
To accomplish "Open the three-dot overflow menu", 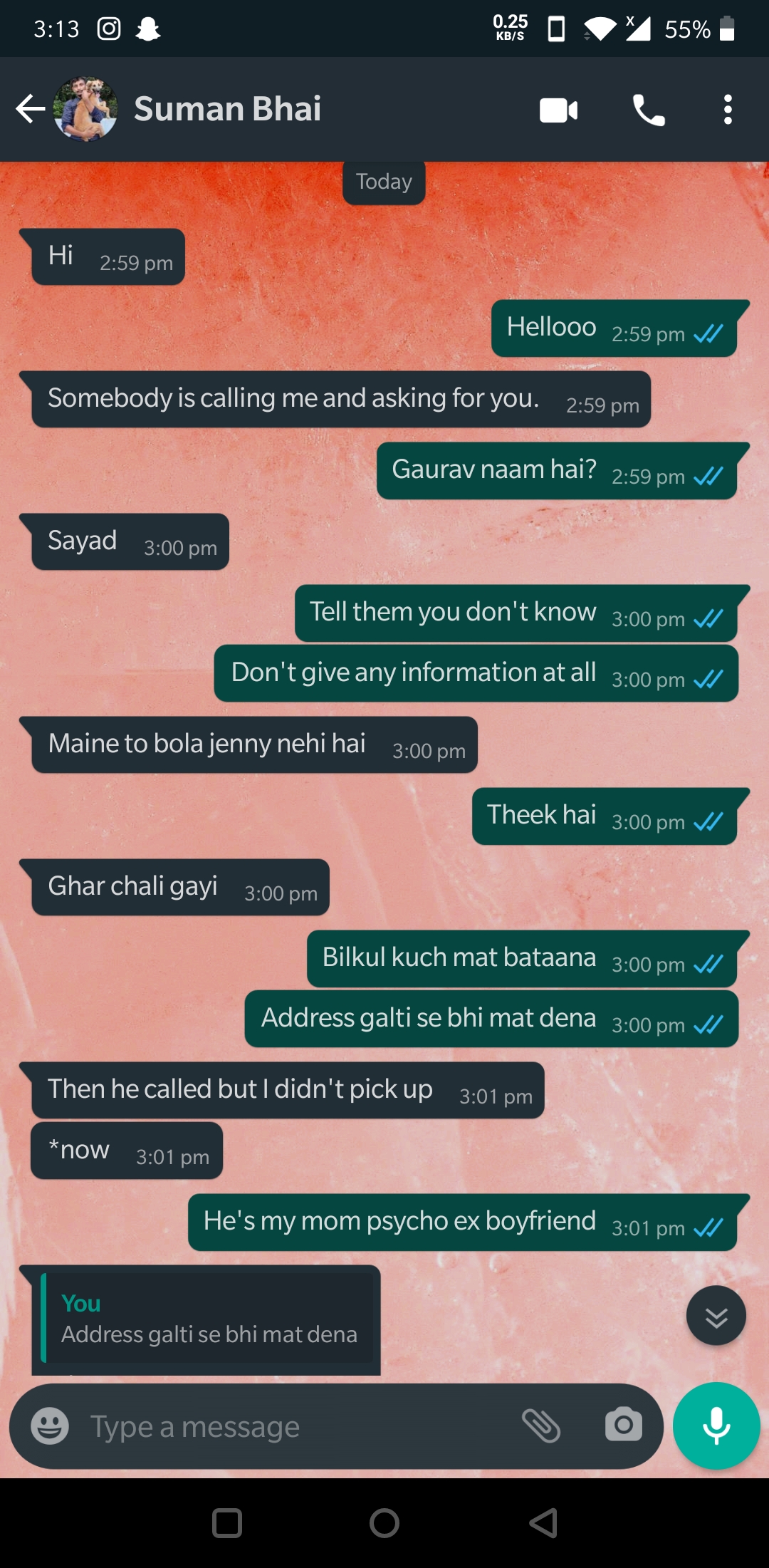I will (727, 110).
